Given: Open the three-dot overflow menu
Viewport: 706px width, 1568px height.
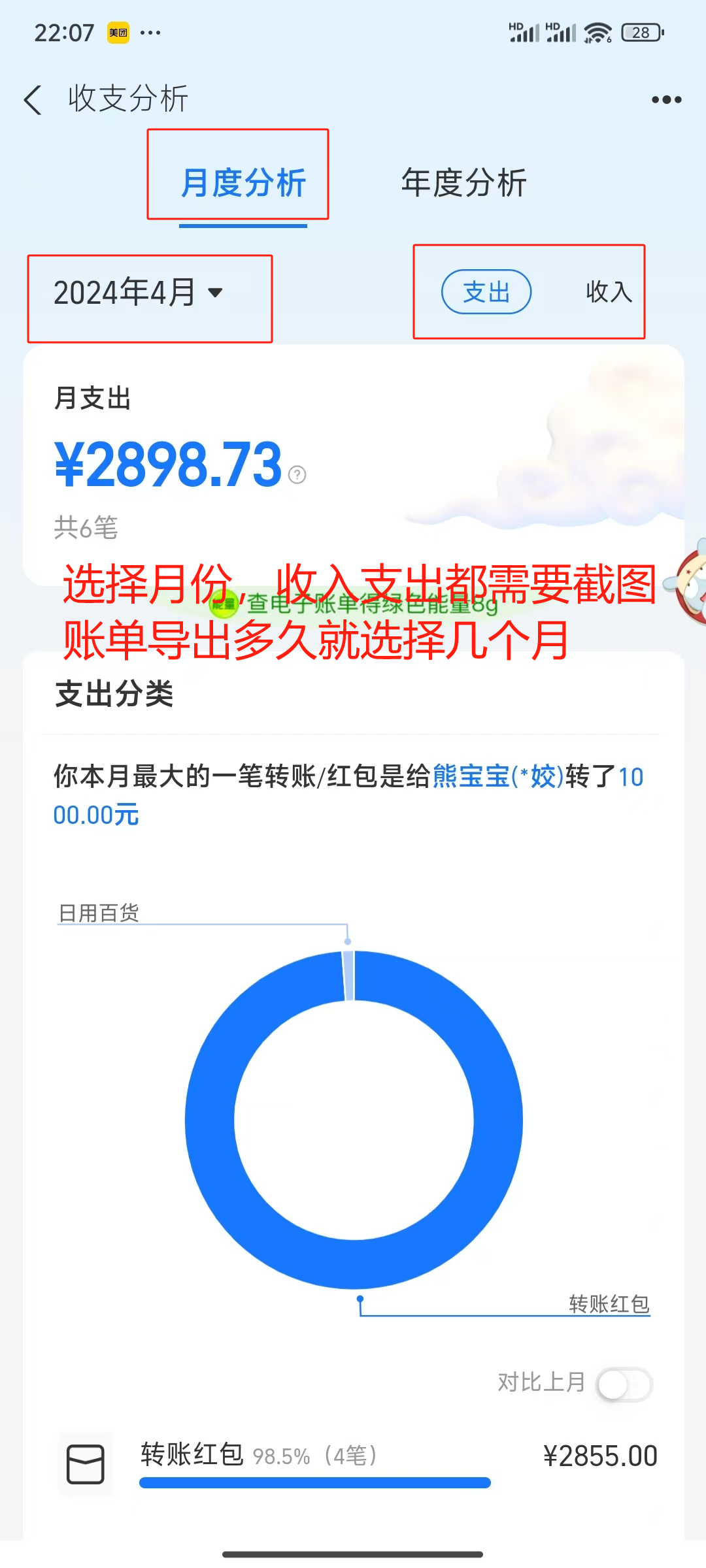Looking at the screenshot, I should pos(666,100).
